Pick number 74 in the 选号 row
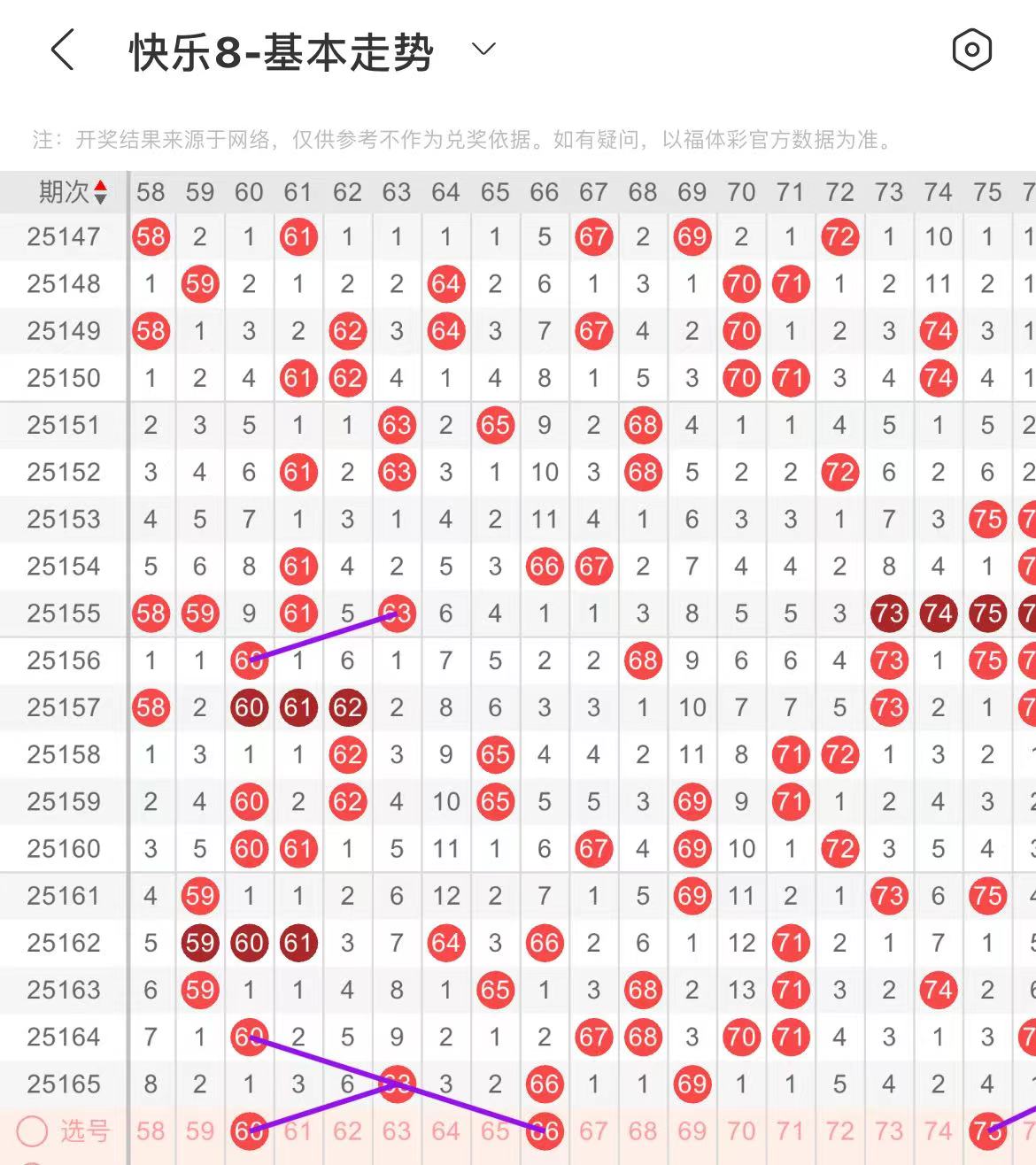The height and width of the screenshot is (1165, 1036). 938,1131
